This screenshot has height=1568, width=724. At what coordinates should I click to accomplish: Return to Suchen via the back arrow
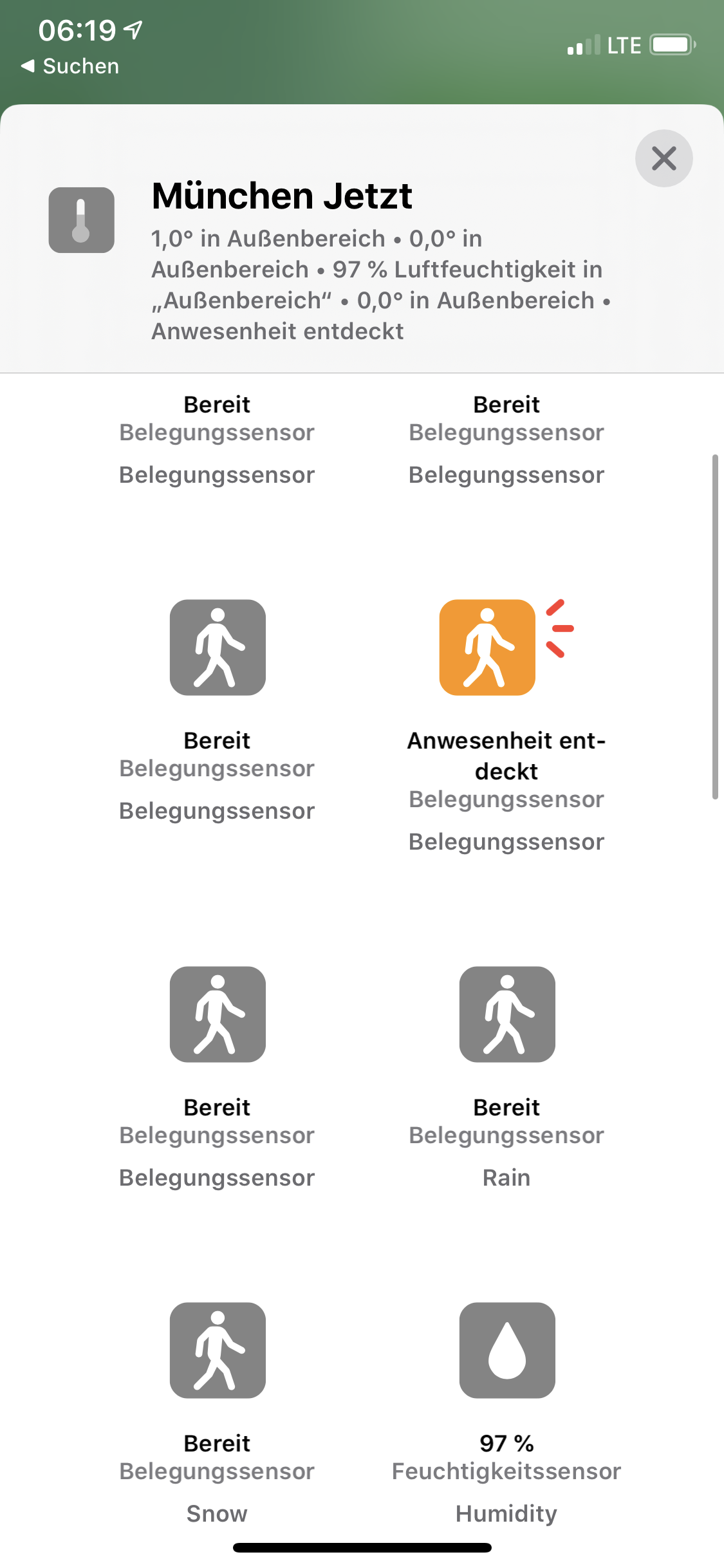(70, 66)
